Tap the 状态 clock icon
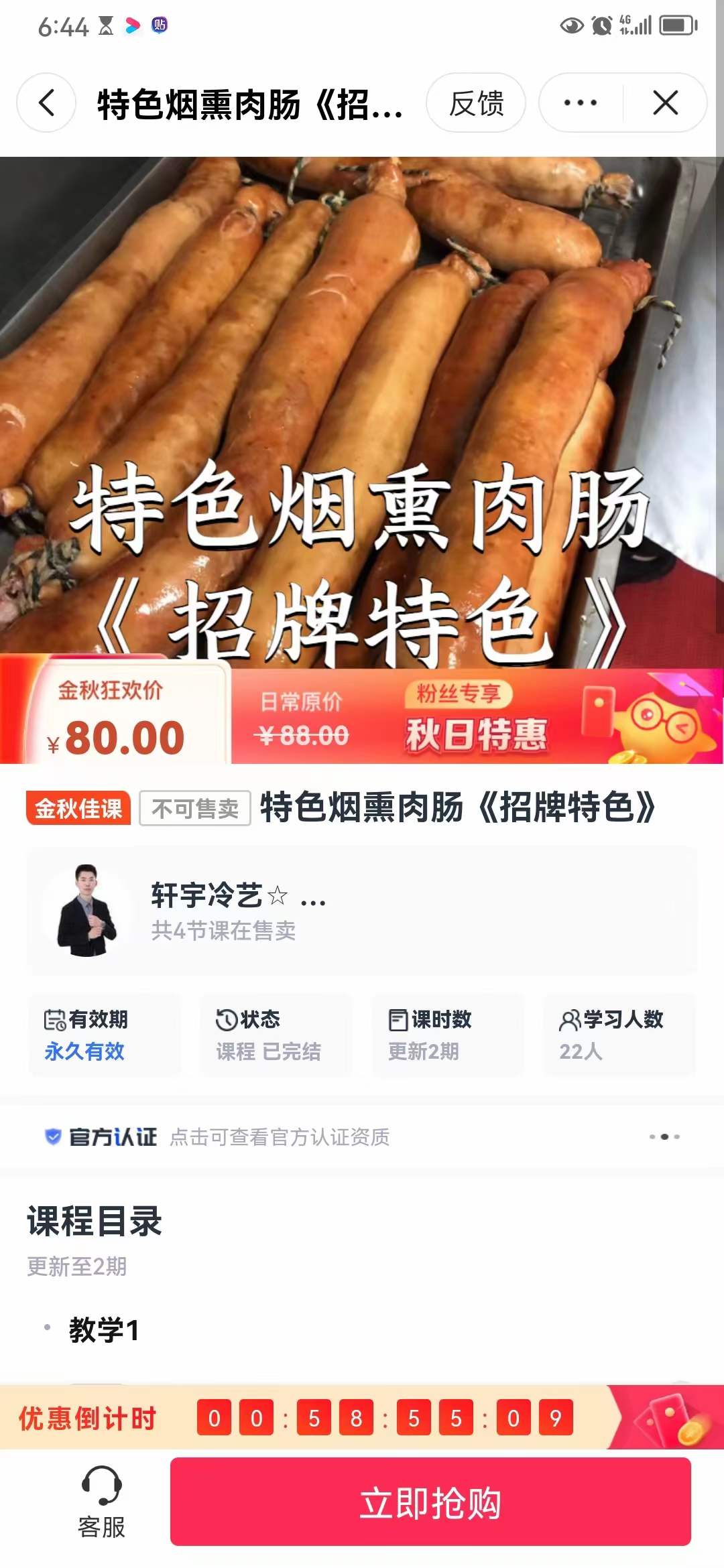This screenshot has height=1568, width=724. (227, 1019)
